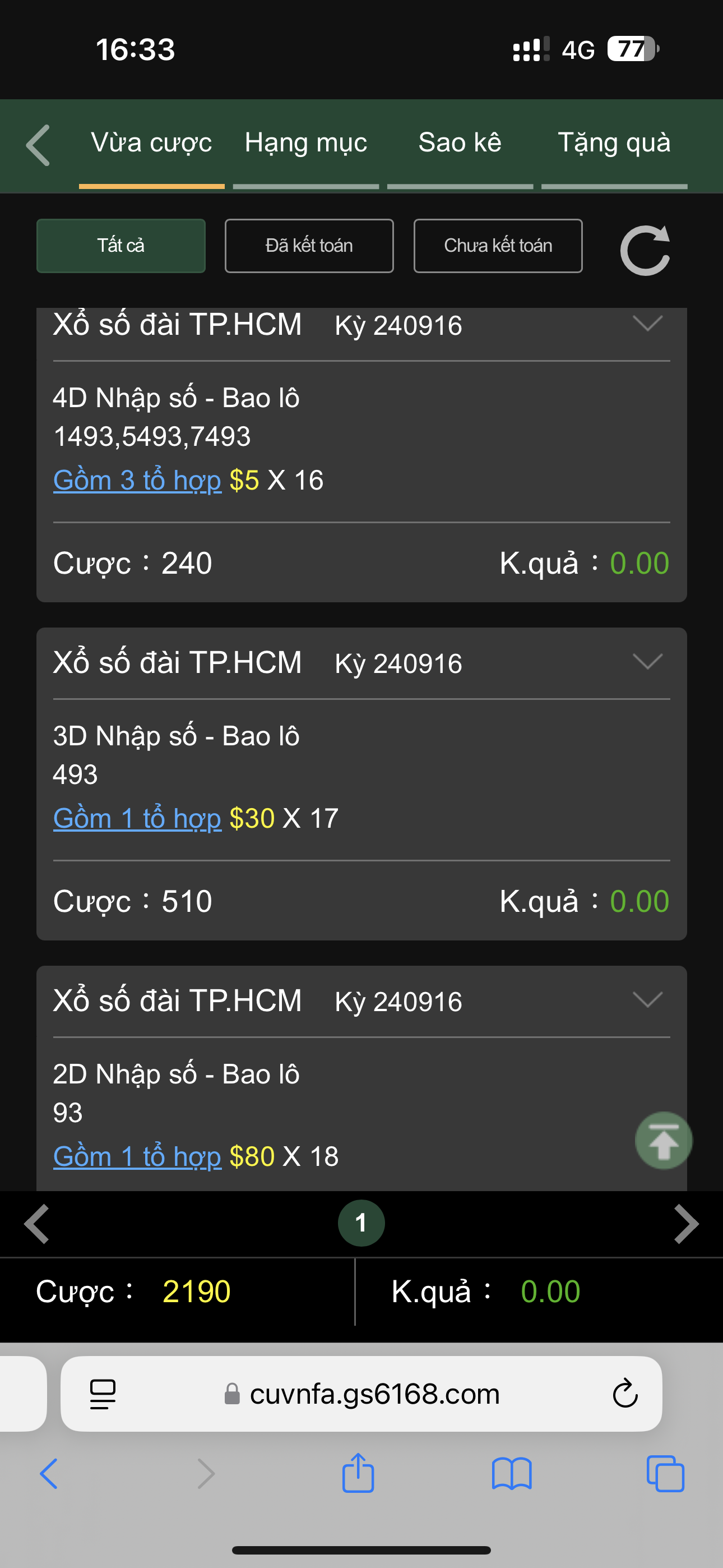Switch to the Hạng mục tab

click(305, 143)
